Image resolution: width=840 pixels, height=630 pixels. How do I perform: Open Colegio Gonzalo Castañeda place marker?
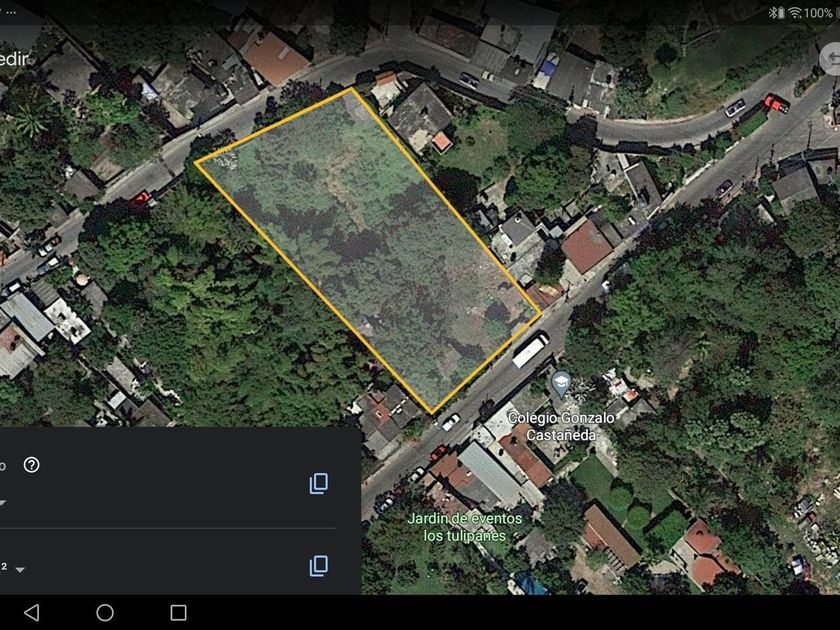click(562, 383)
